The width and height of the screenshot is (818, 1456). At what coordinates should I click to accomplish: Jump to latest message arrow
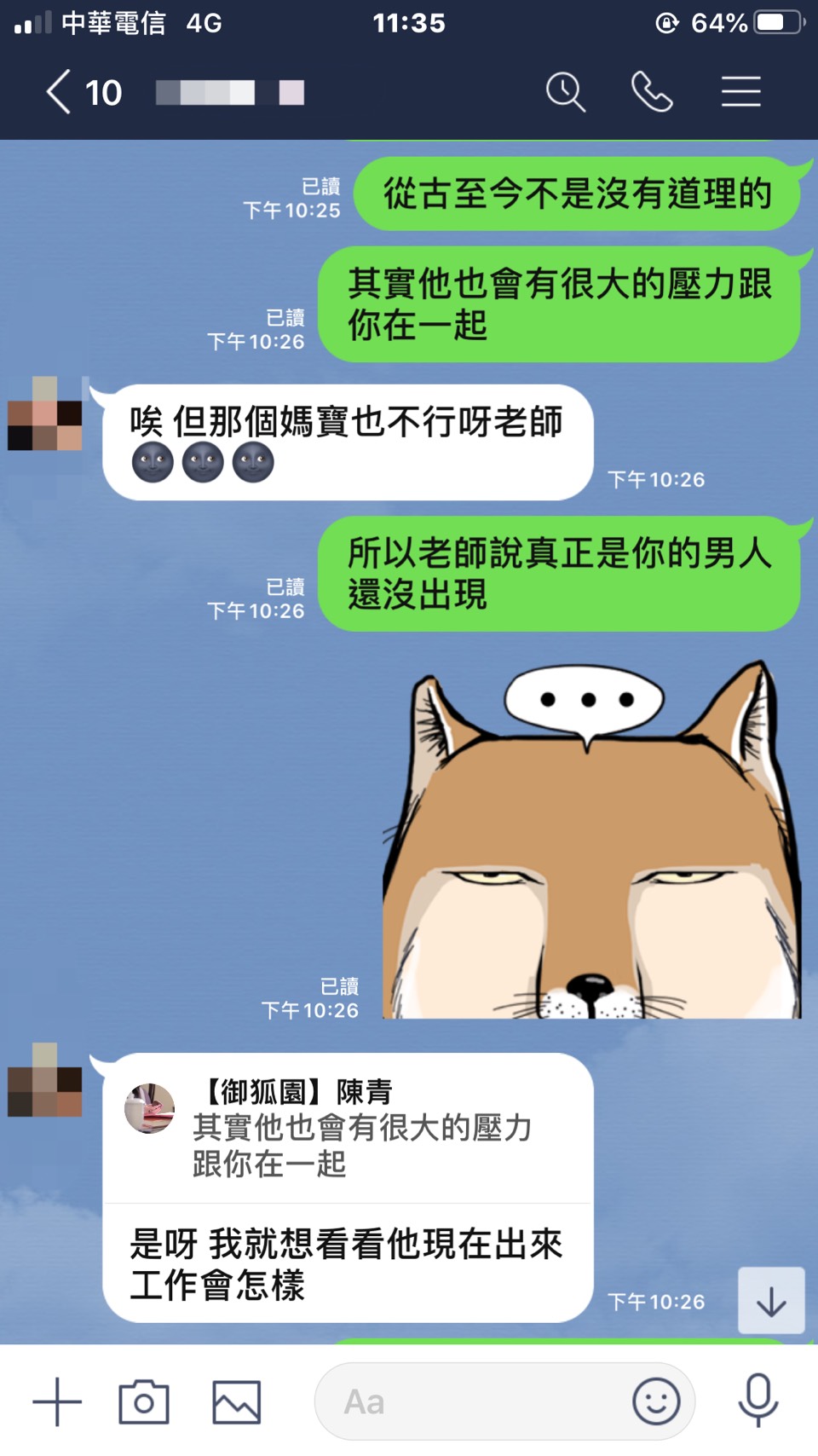771,1301
